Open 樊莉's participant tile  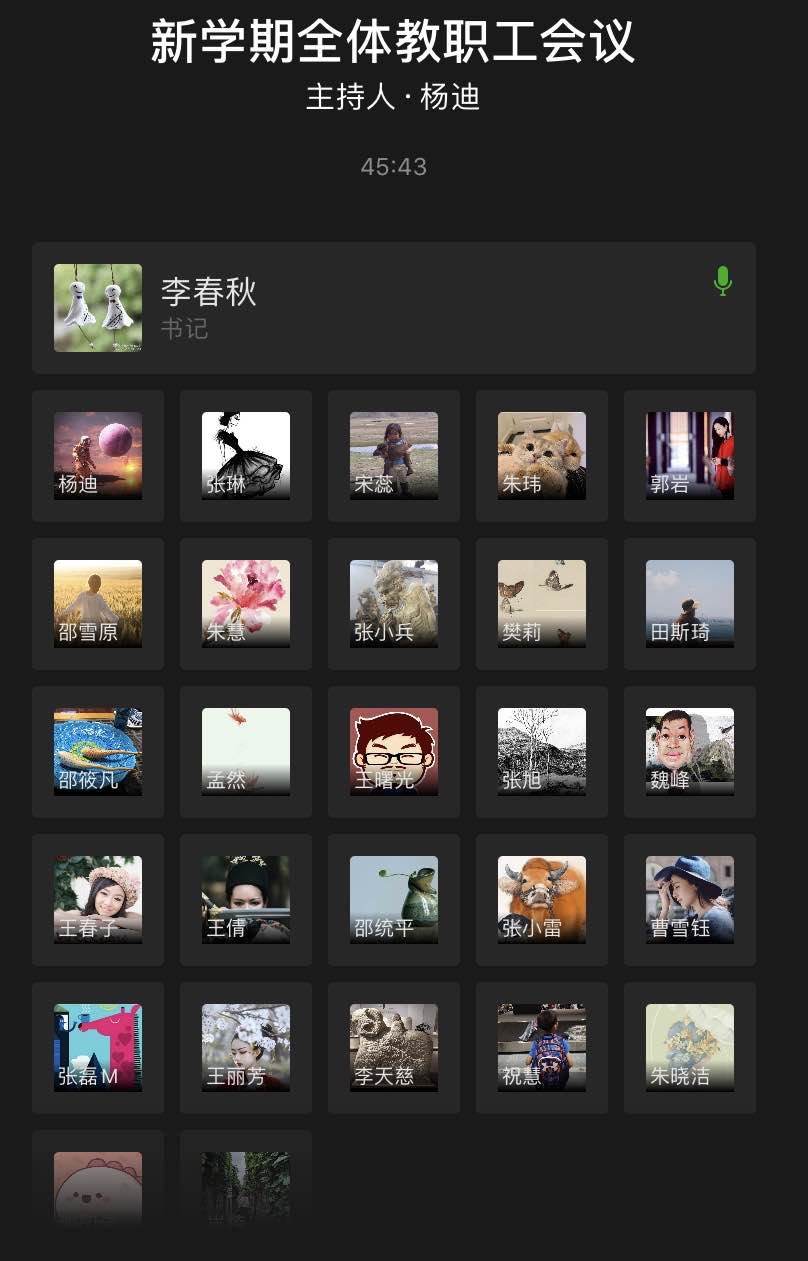pos(542,604)
